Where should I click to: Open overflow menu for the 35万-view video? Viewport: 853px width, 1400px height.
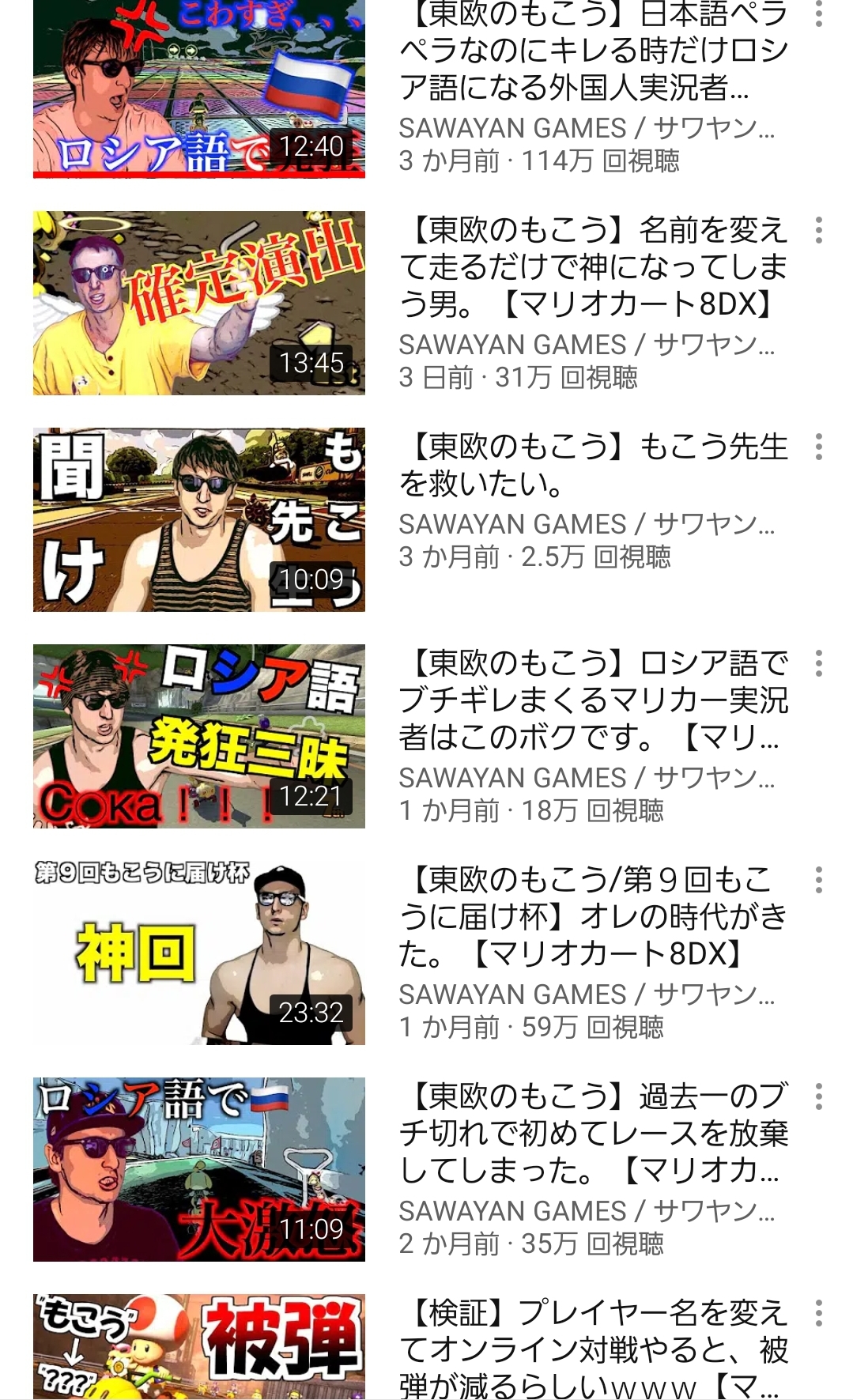pyautogui.click(x=819, y=1096)
